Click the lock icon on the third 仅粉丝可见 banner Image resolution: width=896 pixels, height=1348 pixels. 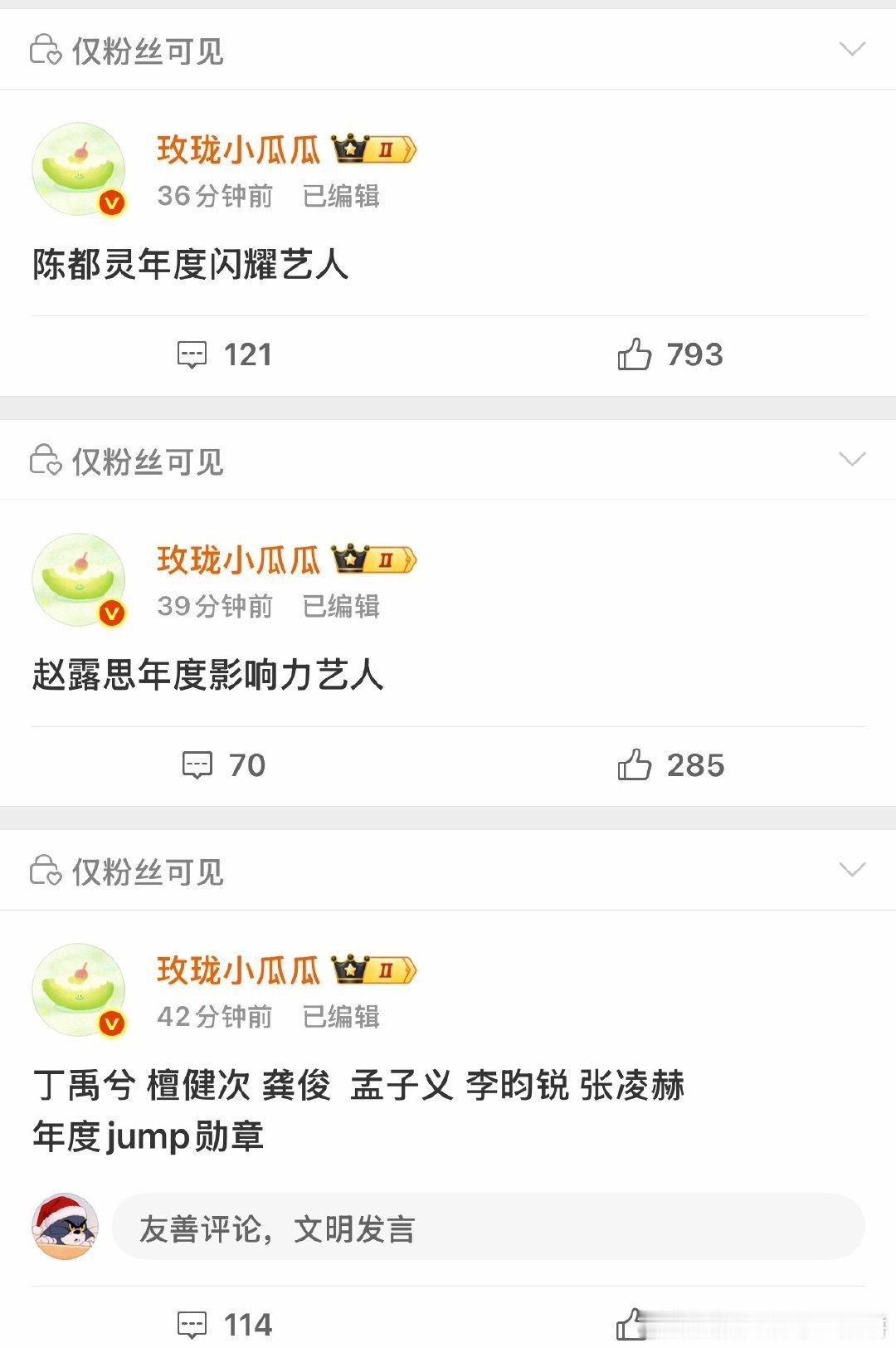click(x=44, y=870)
